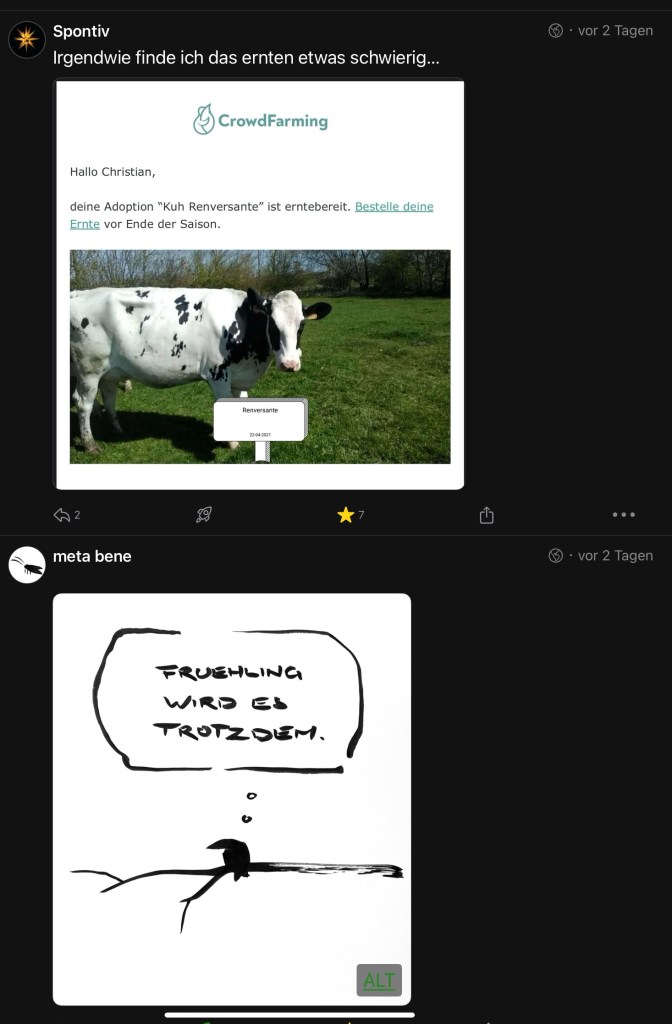Image resolution: width=672 pixels, height=1024 pixels.
Task: Open Spontiv's profile avatar
Action: pyautogui.click(x=27, y=40)
